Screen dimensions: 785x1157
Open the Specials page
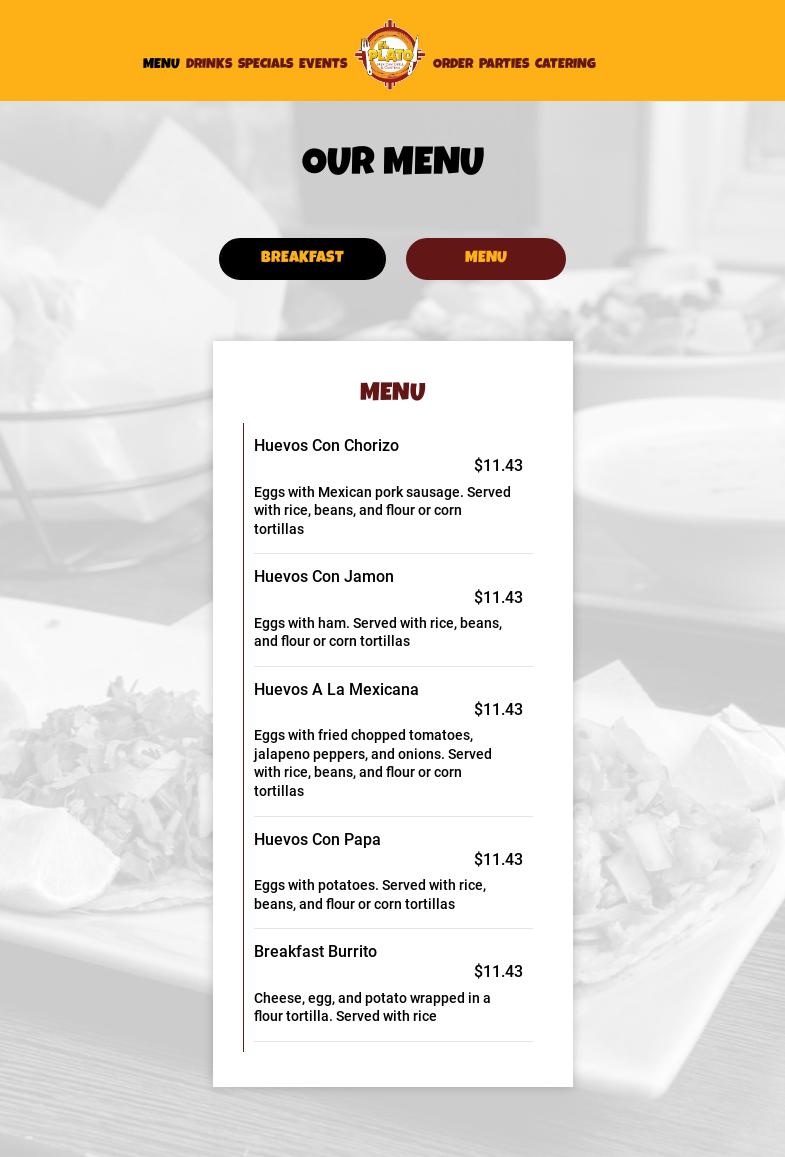265,64
